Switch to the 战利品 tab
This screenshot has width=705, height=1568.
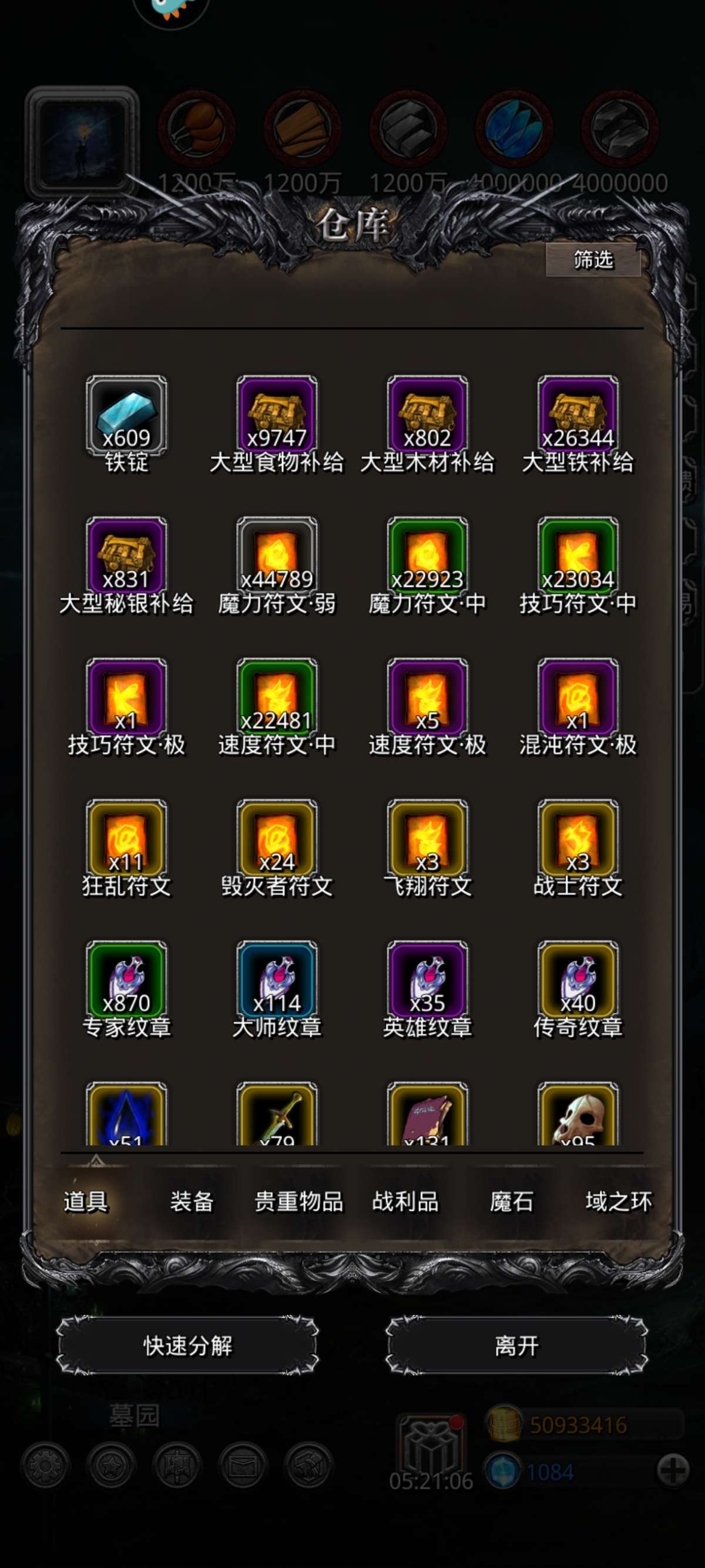pyautogui.click(x=405, y=1201)
